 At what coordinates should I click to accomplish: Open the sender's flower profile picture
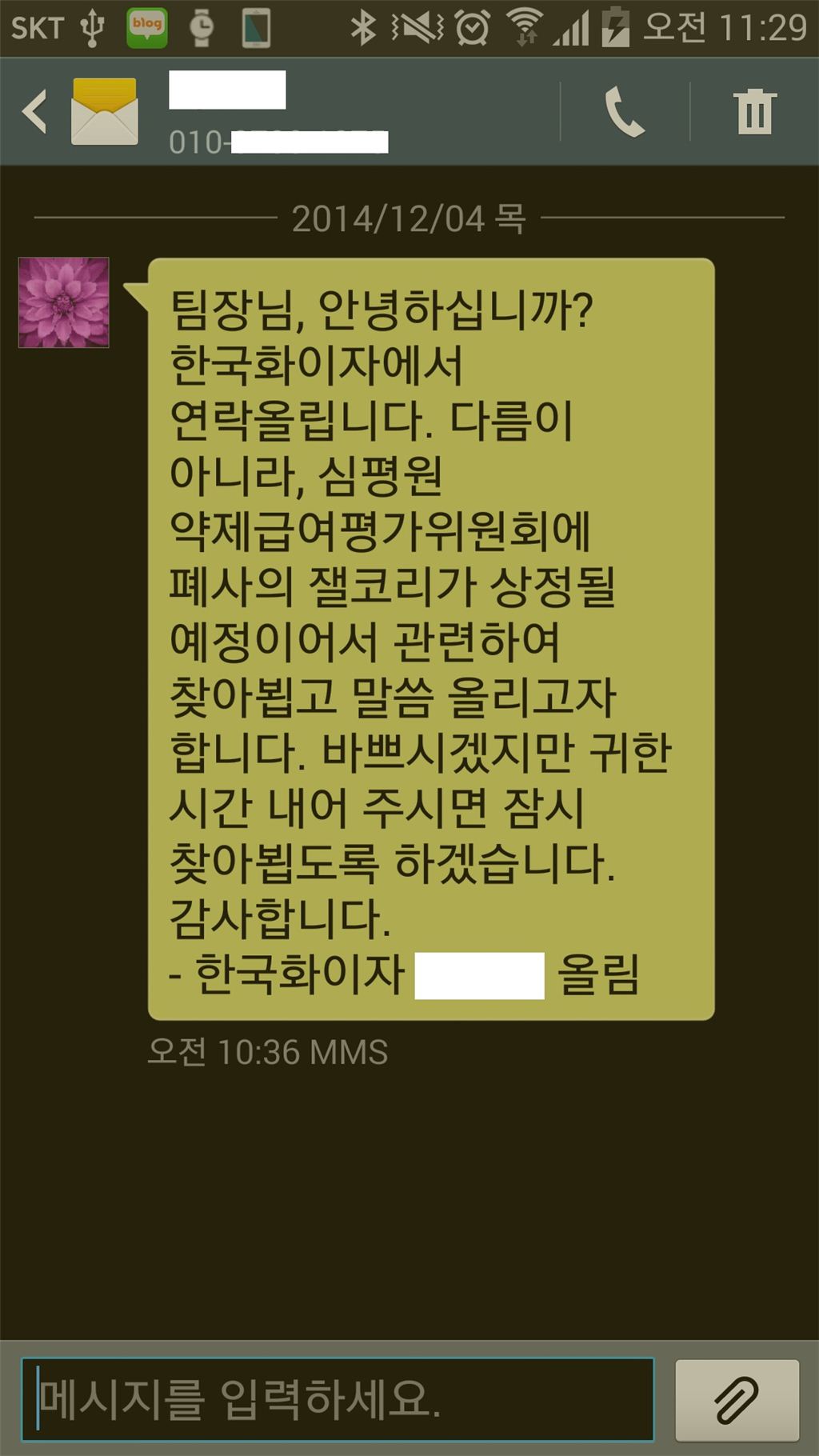click(64, 302)
